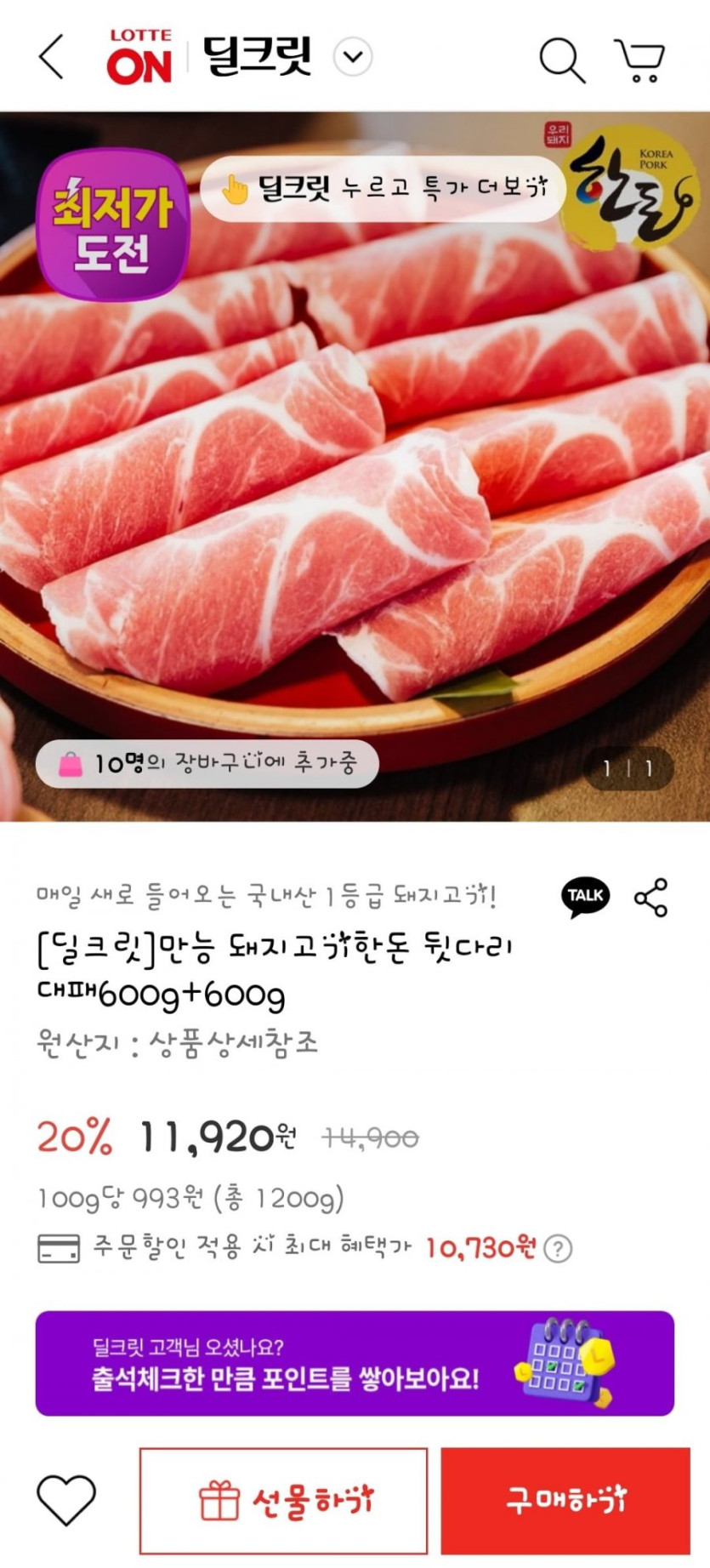Screen dimensions: 710x1568
Task: Share product through KakaoTalk icon
Action: [583, 895]
